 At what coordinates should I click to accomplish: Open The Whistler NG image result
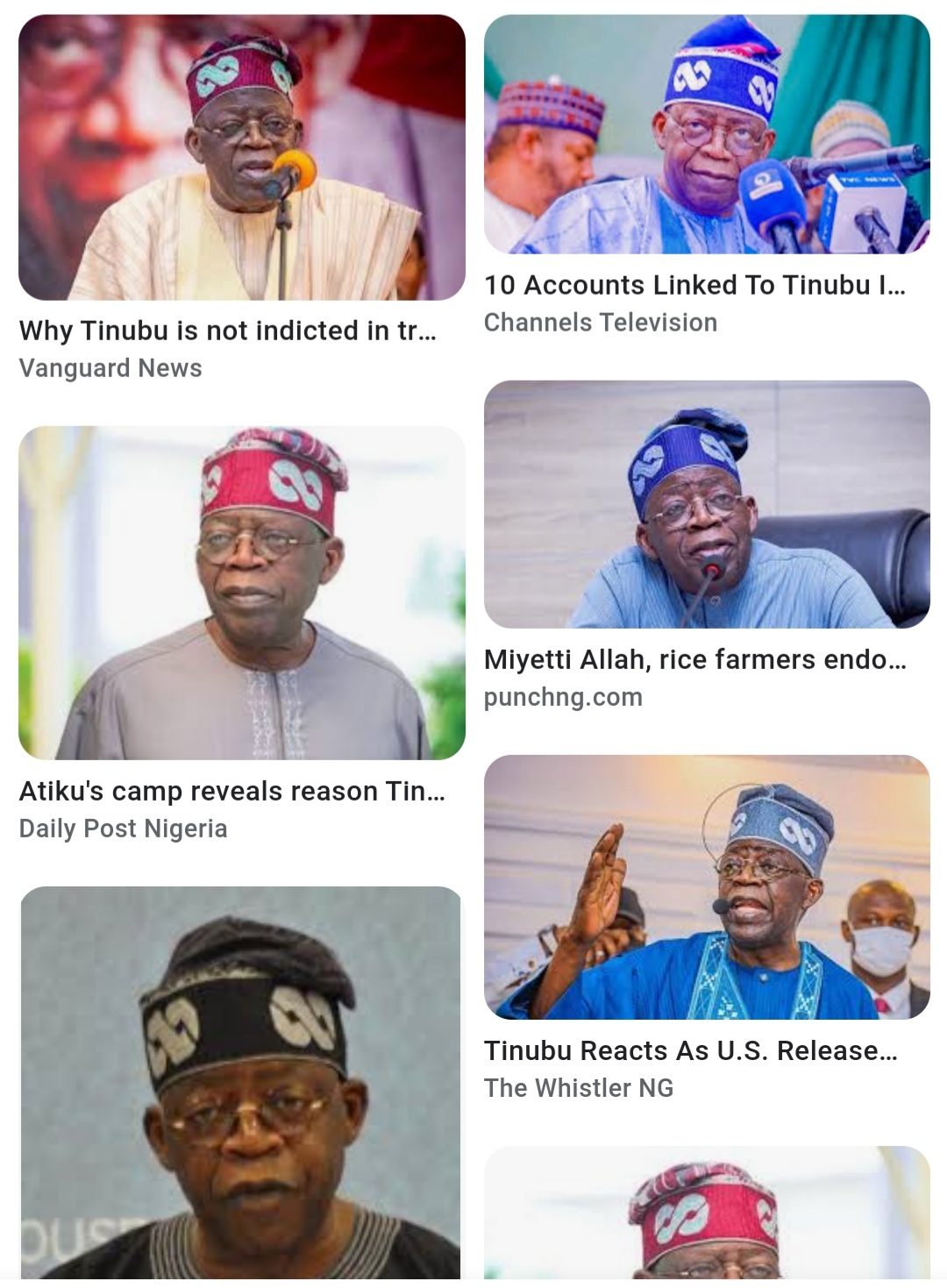click(x=707, y=886)
